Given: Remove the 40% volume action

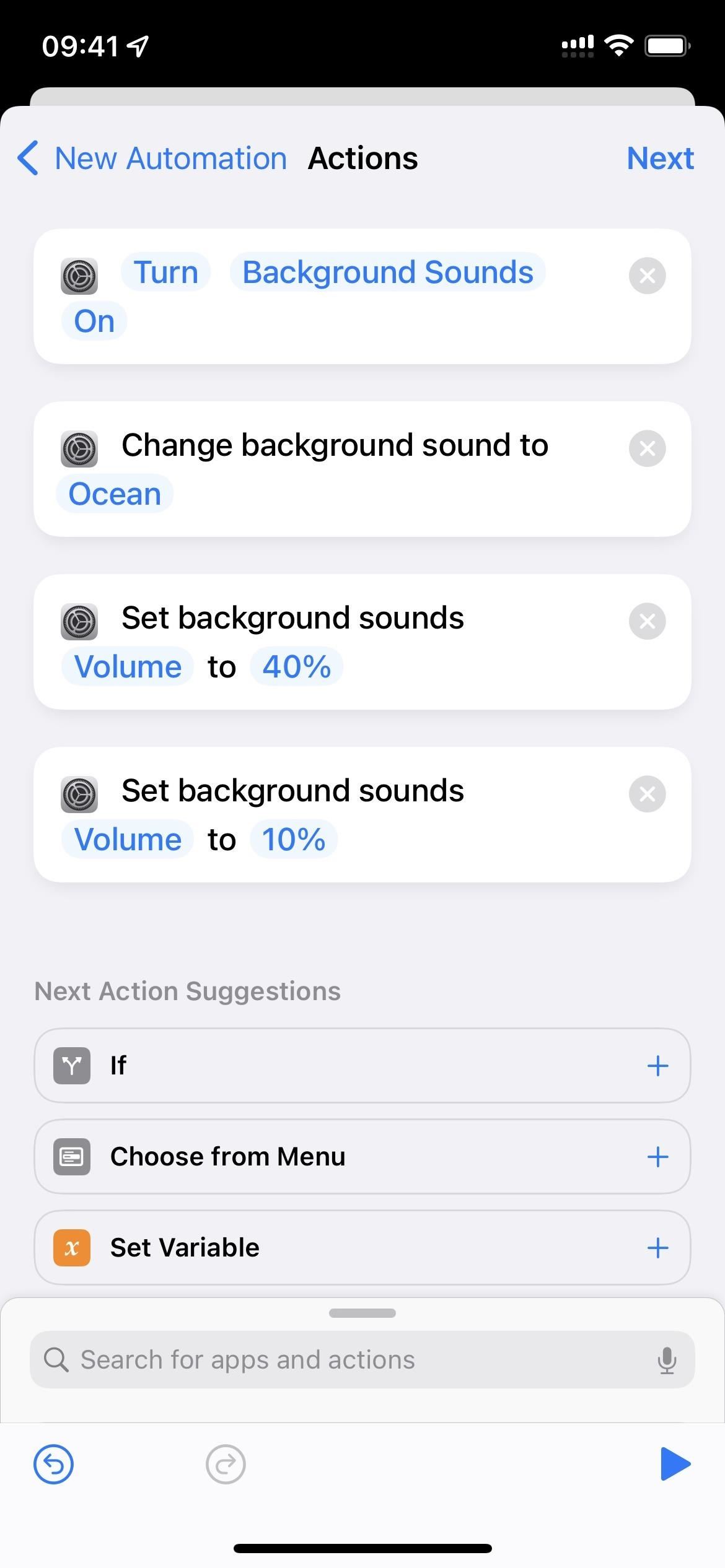Looking at the screenshot, I should (x=647, y=621).
